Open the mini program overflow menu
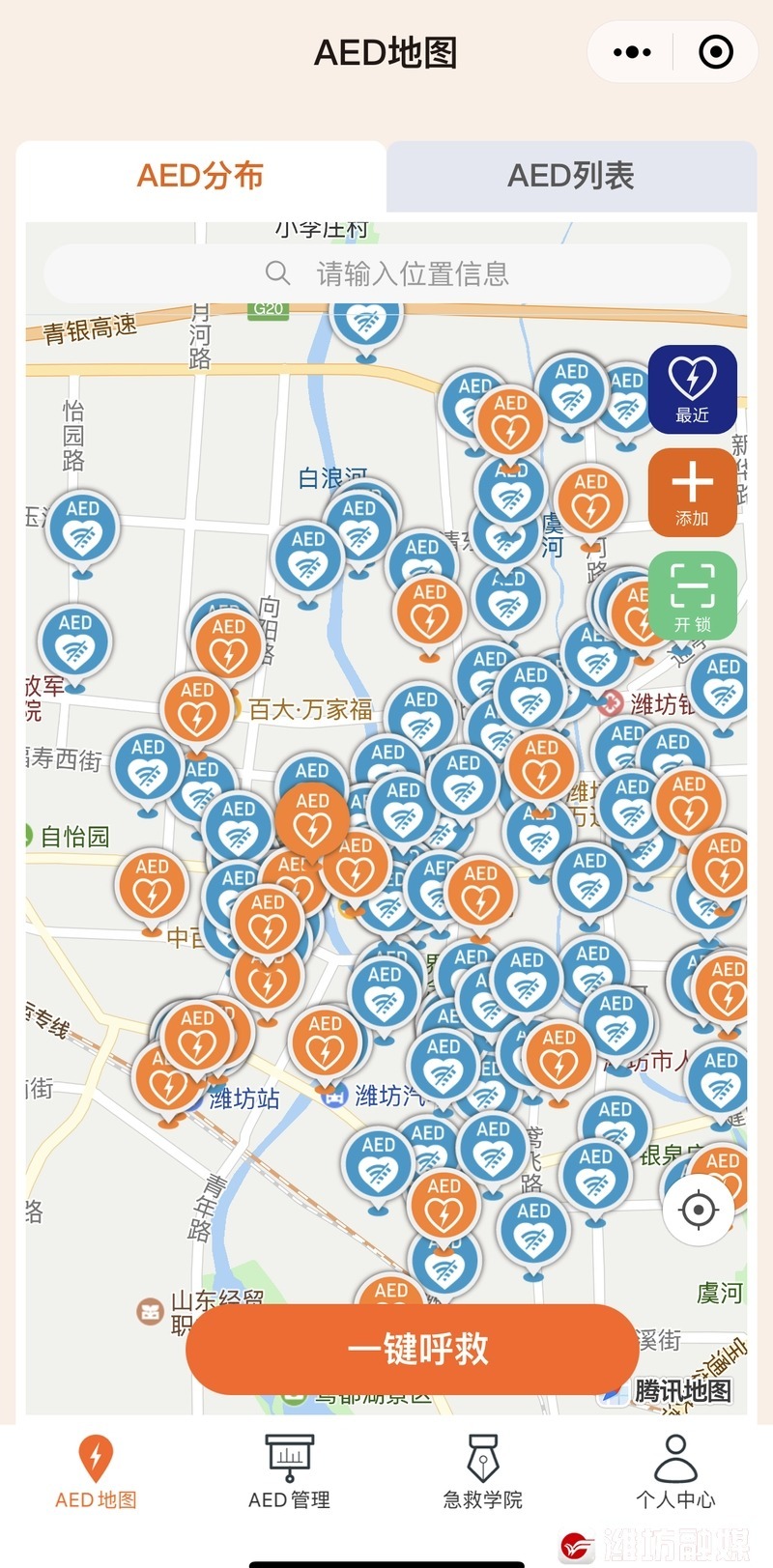The width and height of the screenshot is (773, 1568). [632, 52]
